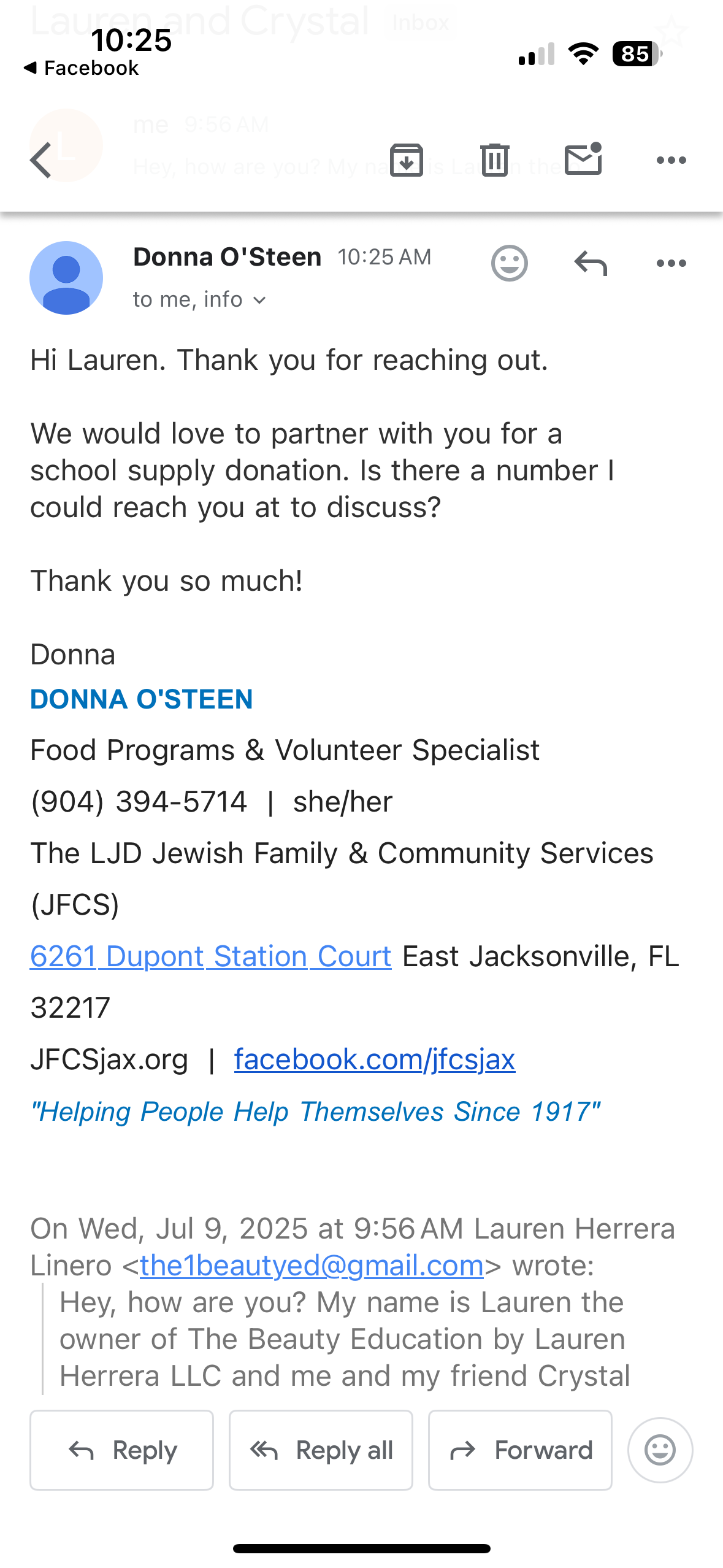
Task: Add emoji reaction beside Donna's message header
Action: 509,263
